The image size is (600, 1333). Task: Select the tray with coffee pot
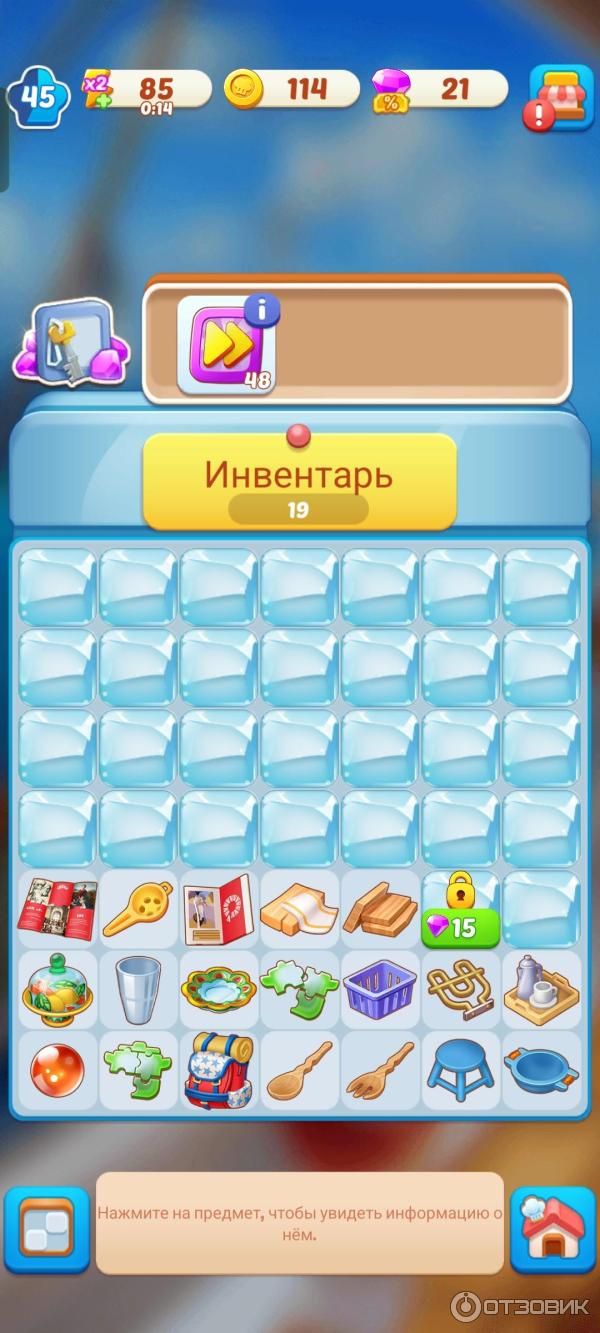coord(541,988)
